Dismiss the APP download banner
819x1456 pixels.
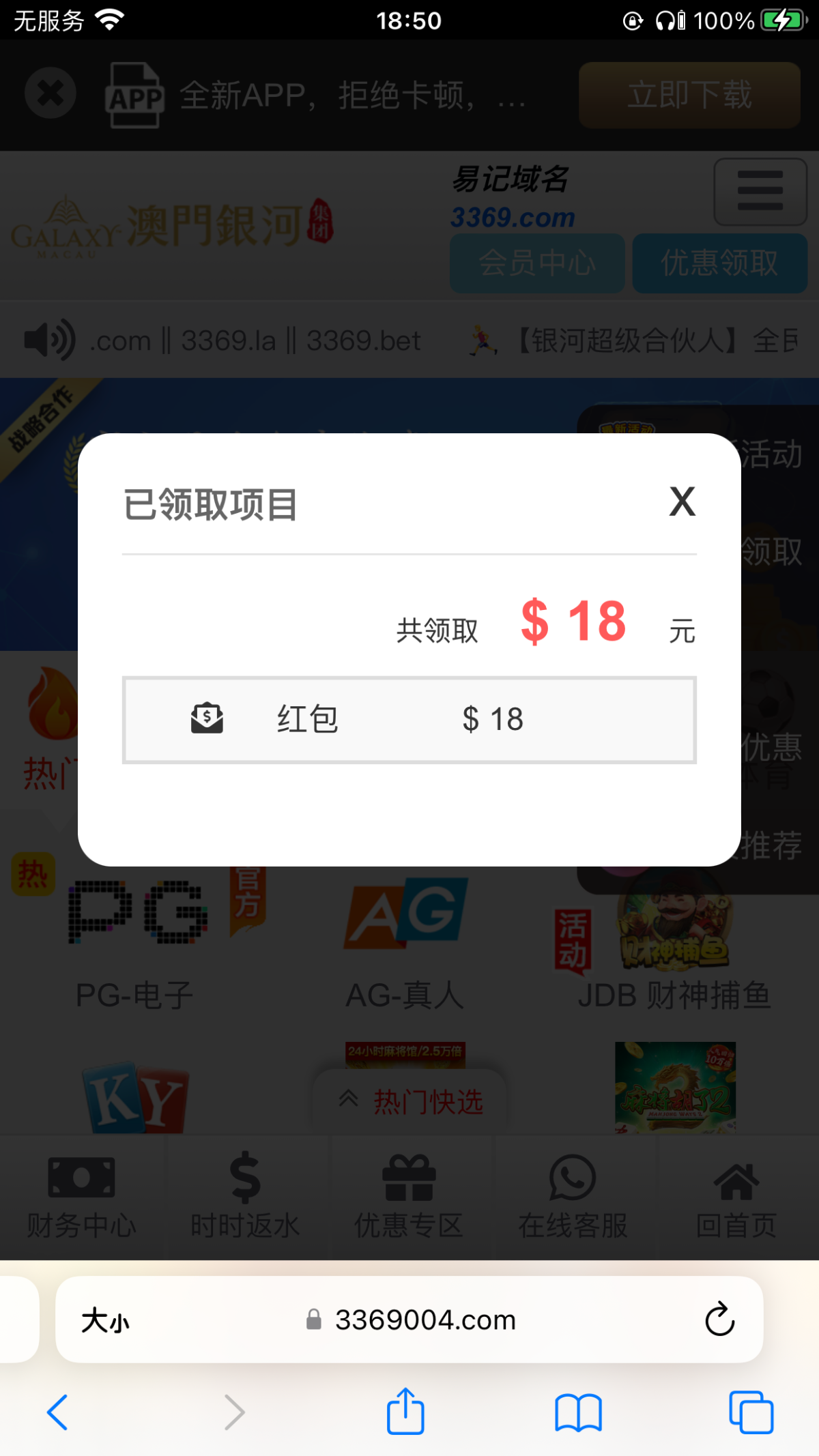(x=50, y=93)
